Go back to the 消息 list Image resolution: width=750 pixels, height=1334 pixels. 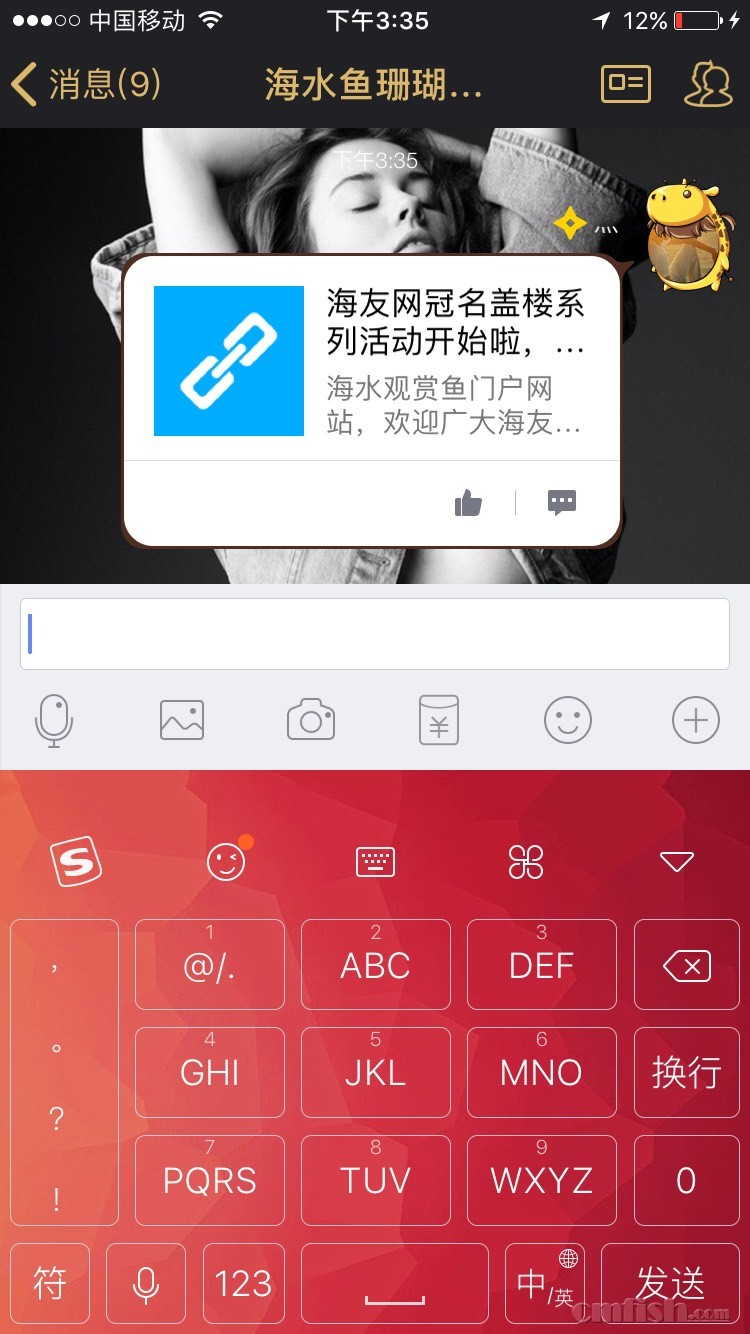(85, 84)
